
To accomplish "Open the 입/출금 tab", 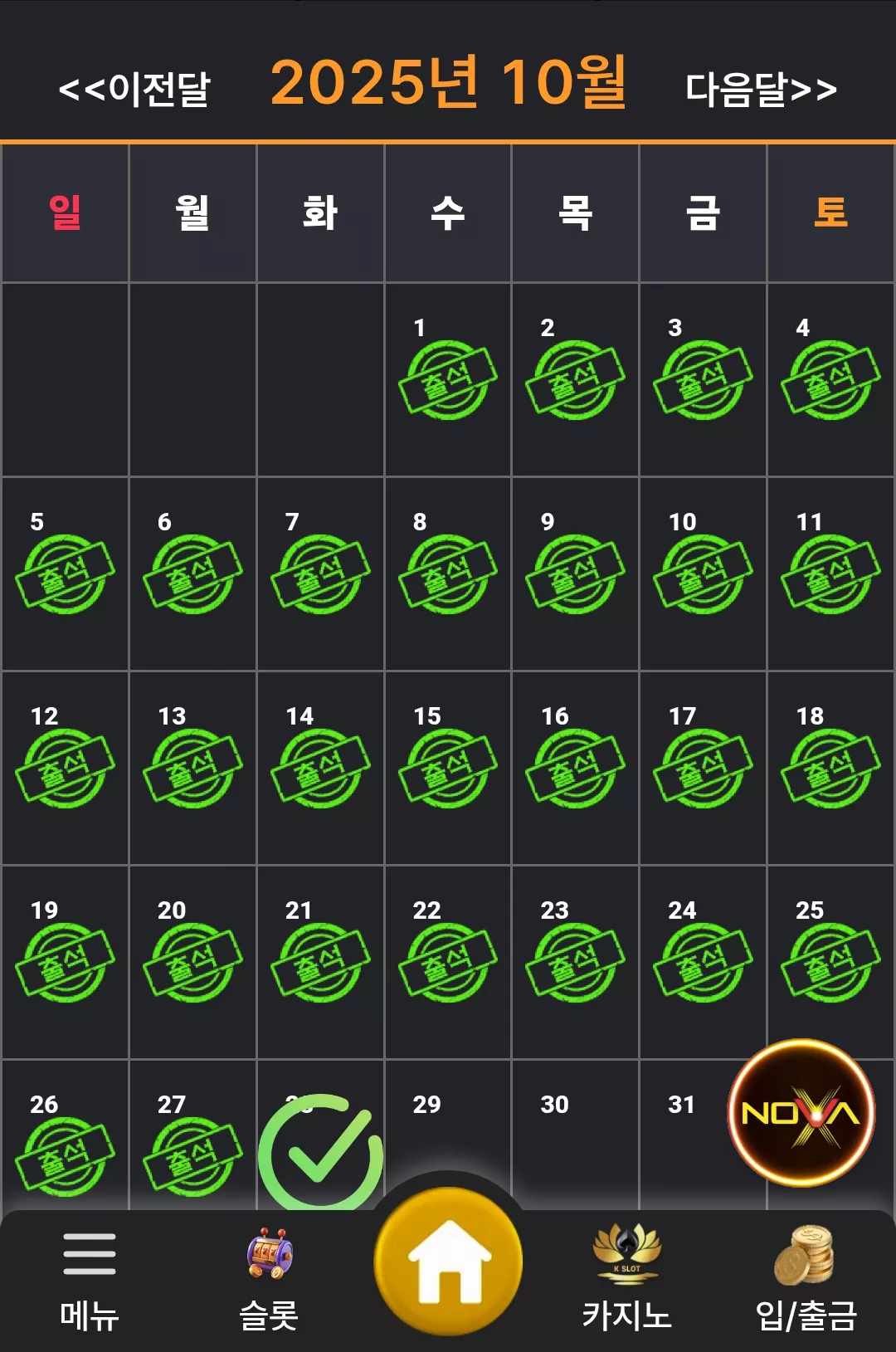I will (806, 1280).
